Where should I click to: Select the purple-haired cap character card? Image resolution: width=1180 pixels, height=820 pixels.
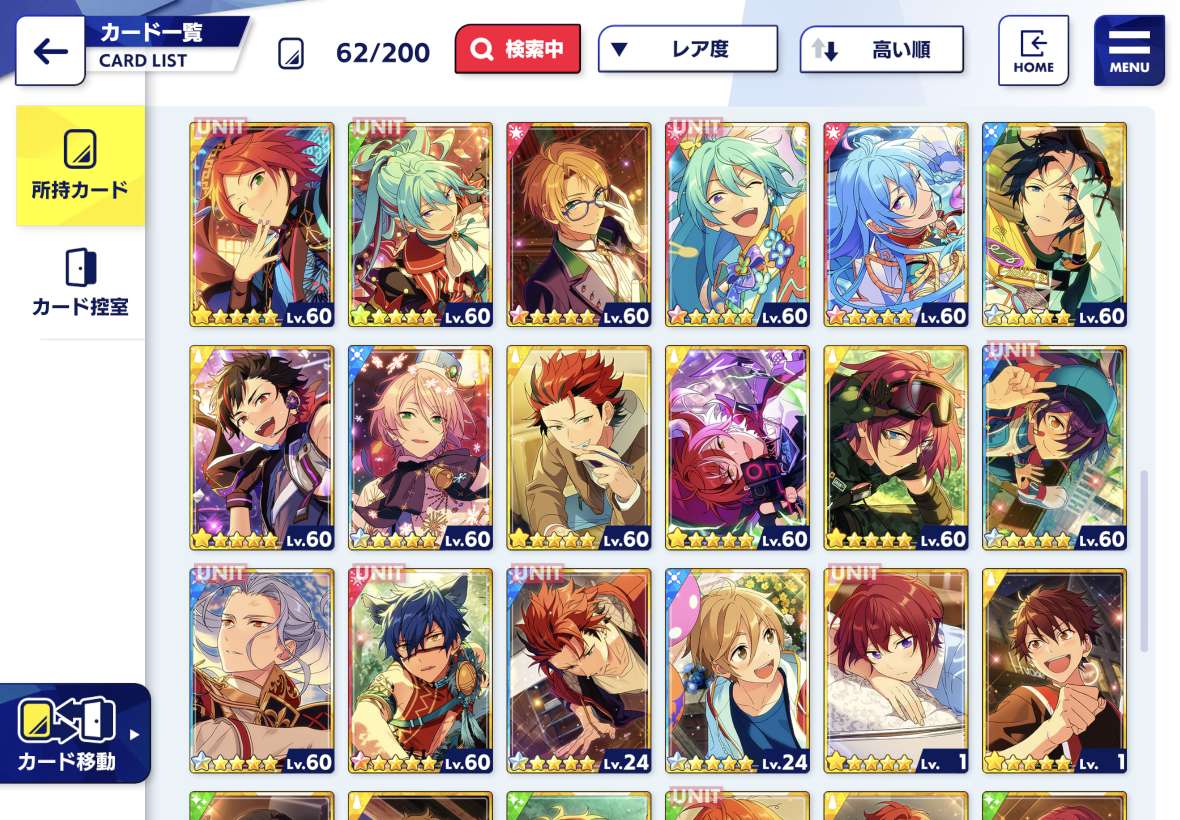1054,447
